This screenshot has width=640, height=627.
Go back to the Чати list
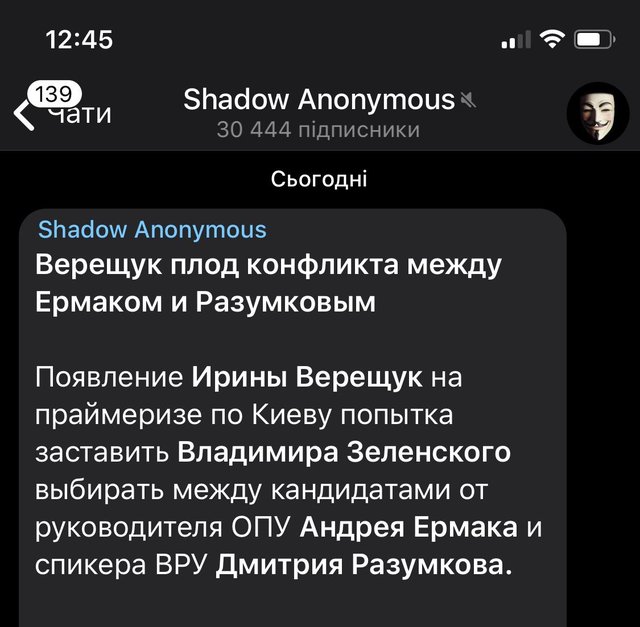click(x=60, y=112)
